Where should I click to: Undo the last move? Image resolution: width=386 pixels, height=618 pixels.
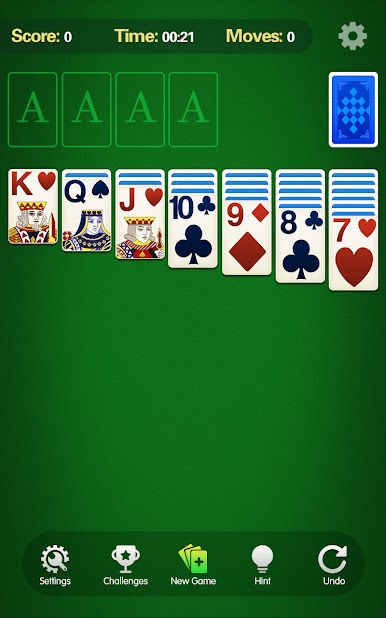coord(334,564)
